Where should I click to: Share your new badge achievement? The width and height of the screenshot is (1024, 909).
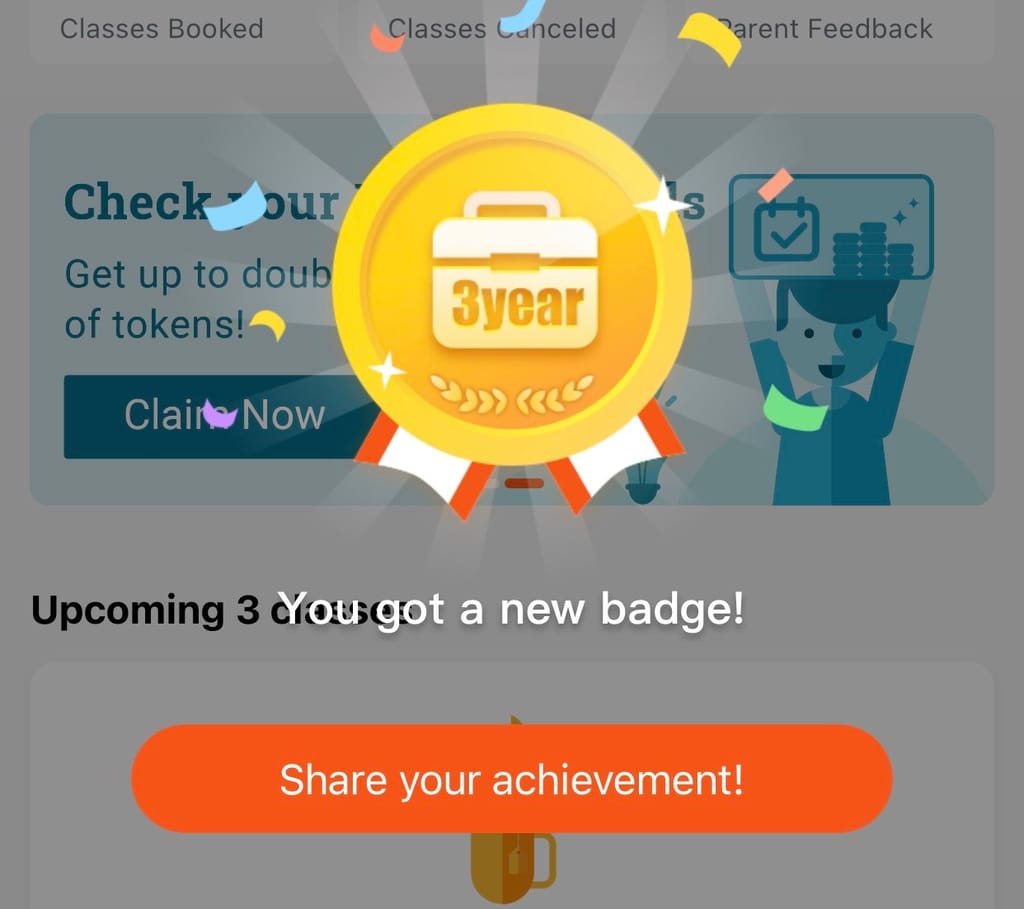coord(511,779)
